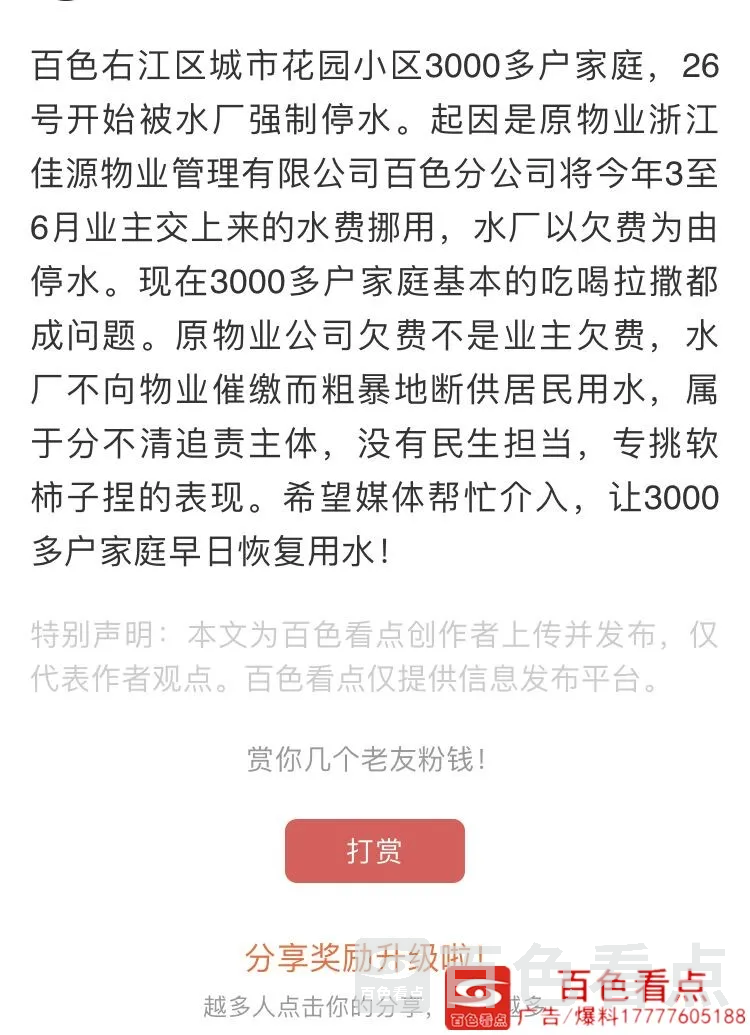
Task: Click the 分享奖励升级啦 announcement link
Action: (x=370, y=955)
